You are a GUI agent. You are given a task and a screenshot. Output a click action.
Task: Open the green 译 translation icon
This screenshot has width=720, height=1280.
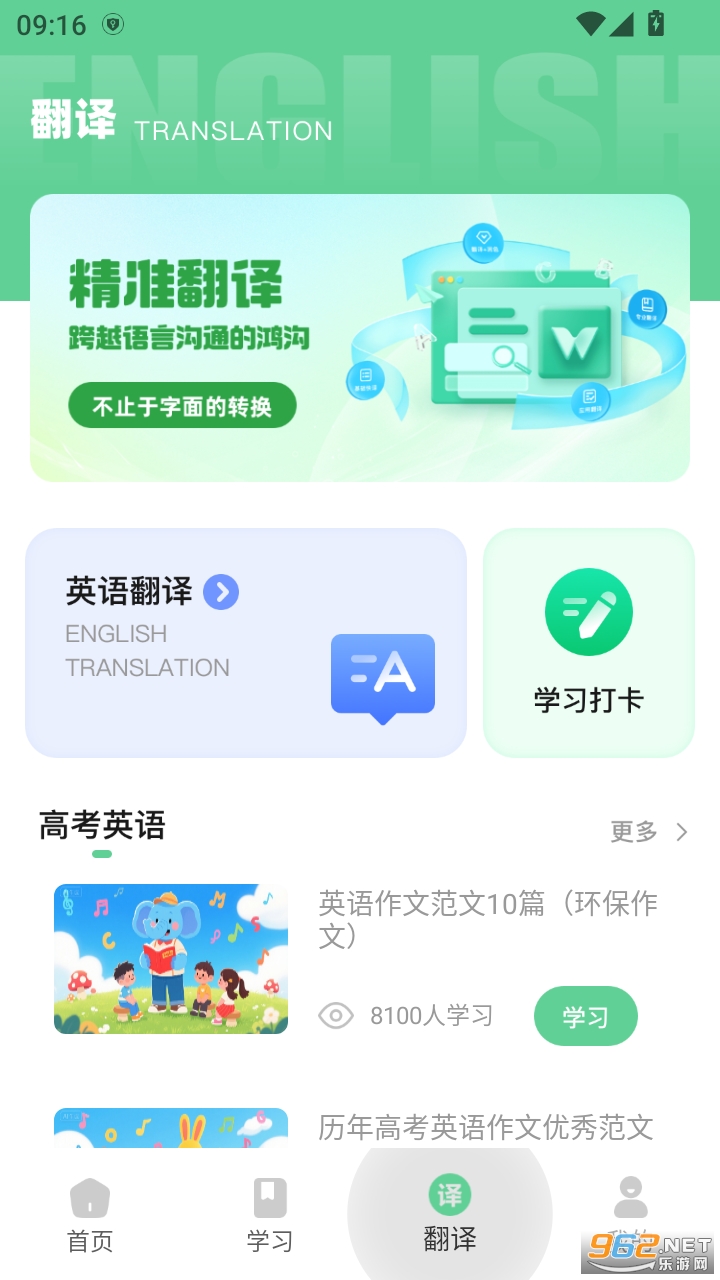[x=450, y=1195]
